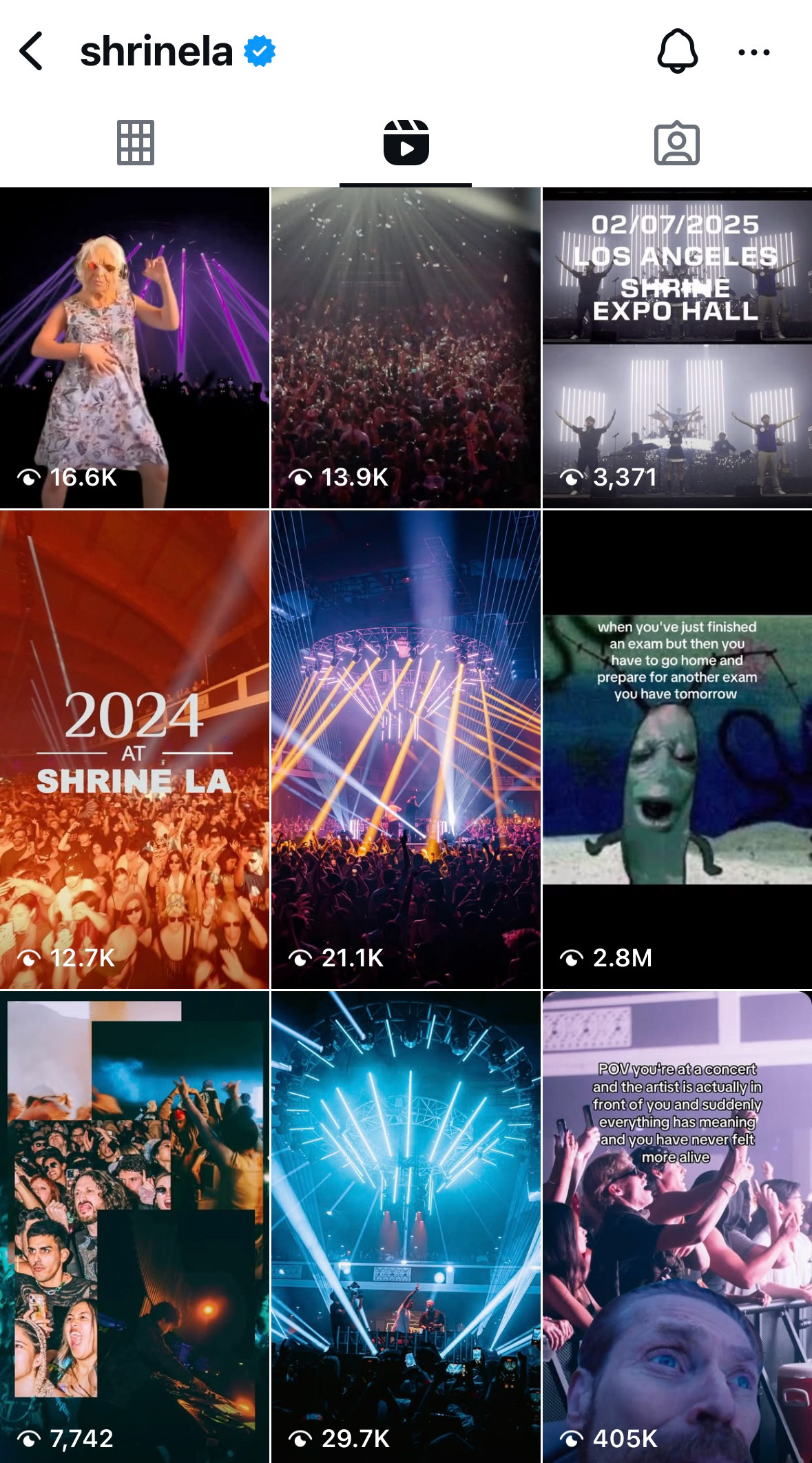Open the collage reel with 7,742 views

tap(134, 1226)
